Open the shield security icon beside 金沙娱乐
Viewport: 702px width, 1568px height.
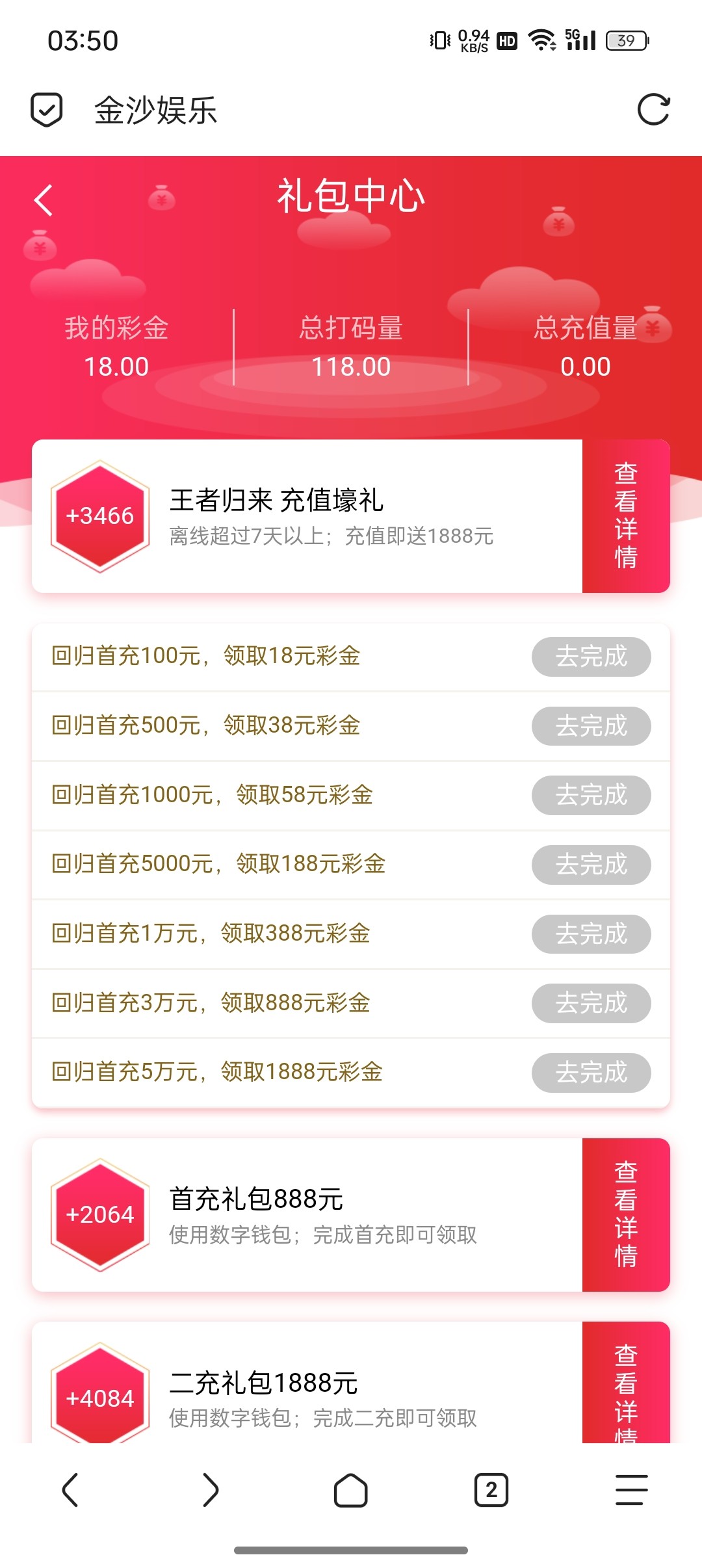click(47, 109)
